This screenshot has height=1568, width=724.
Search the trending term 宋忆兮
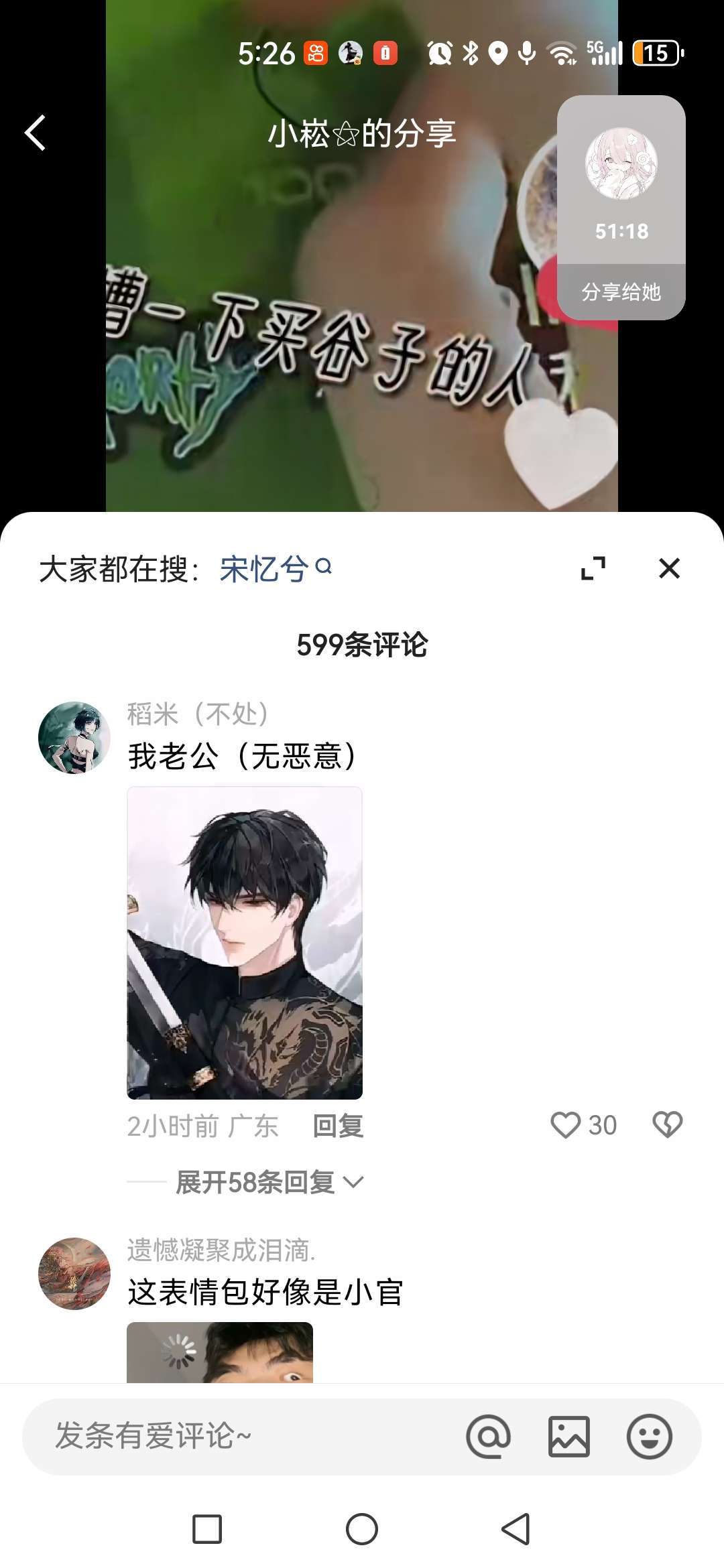coord(275,570)
